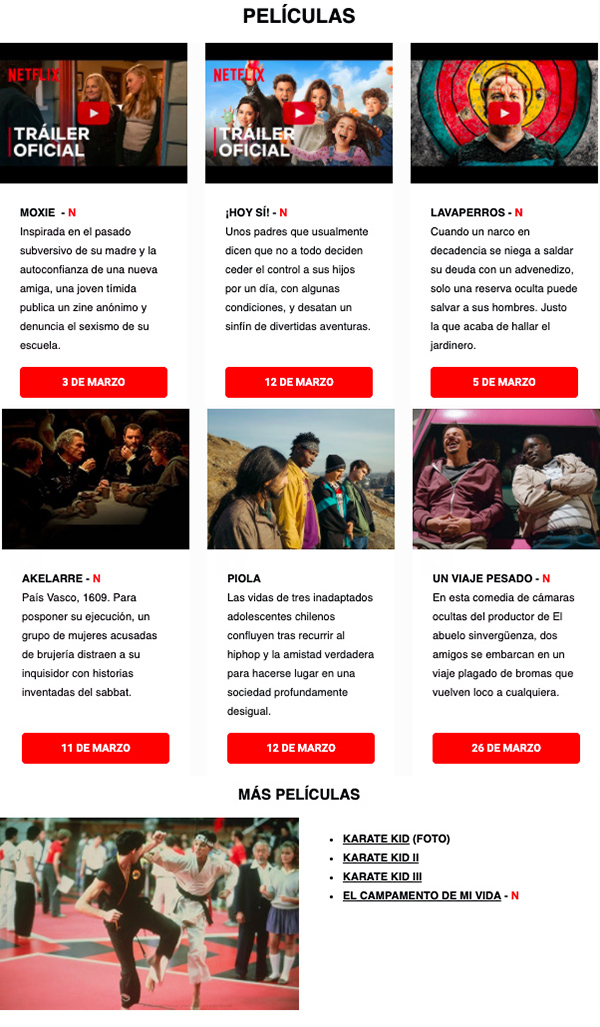Open the EL CAMPAMENTO DE MI VIDA link
Viewport: 600px width, 1027px height.
(x=421, y=896)
